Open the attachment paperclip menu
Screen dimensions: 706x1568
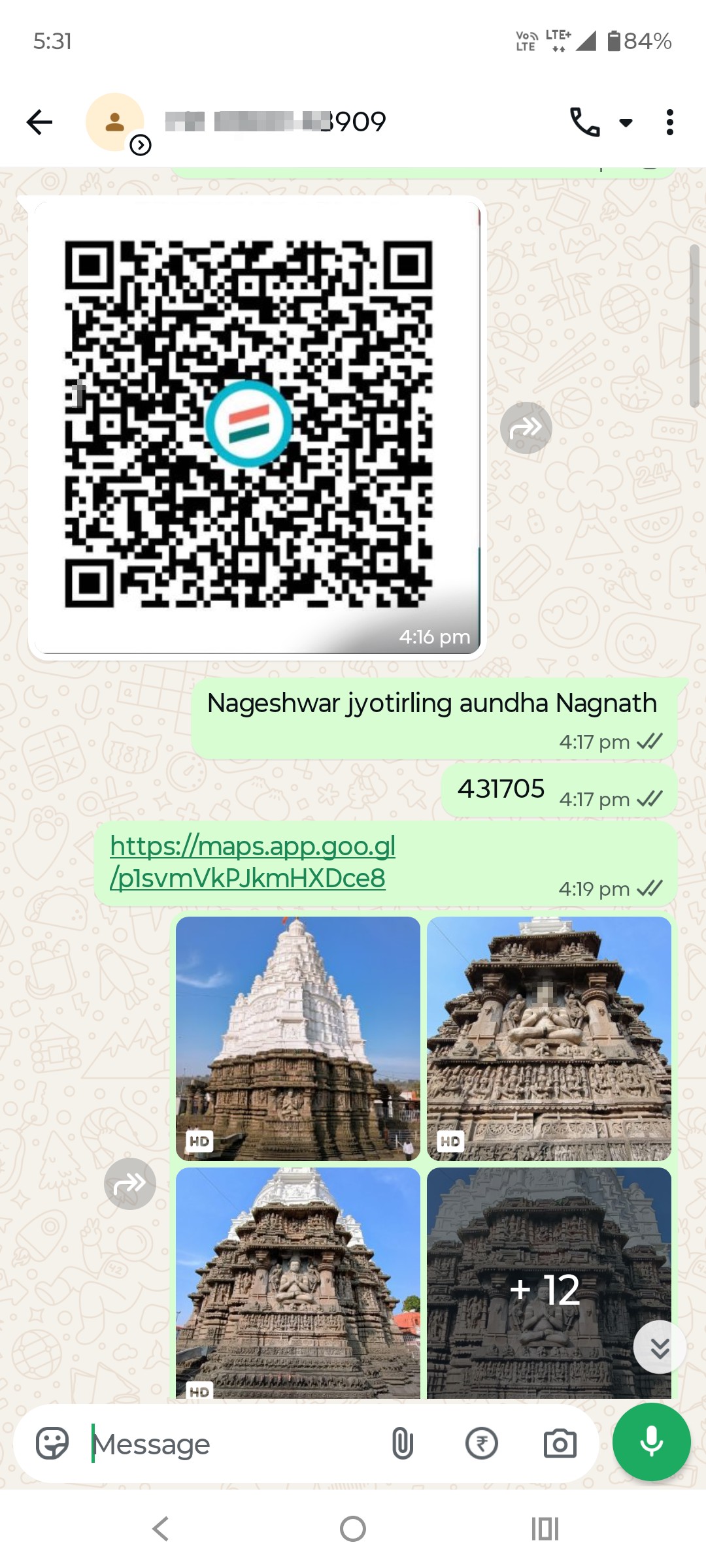(403, 1443)
